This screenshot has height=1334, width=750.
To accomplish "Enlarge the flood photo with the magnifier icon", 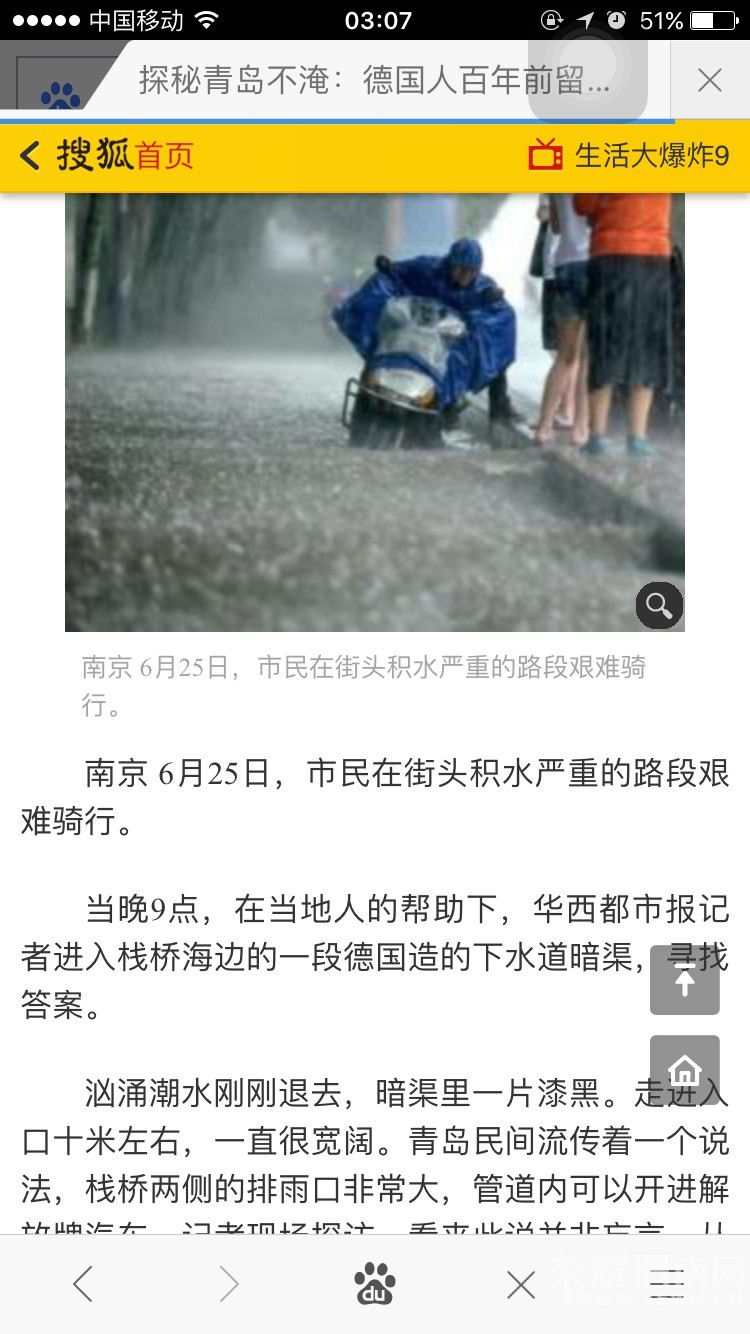I will click(659, 605).
